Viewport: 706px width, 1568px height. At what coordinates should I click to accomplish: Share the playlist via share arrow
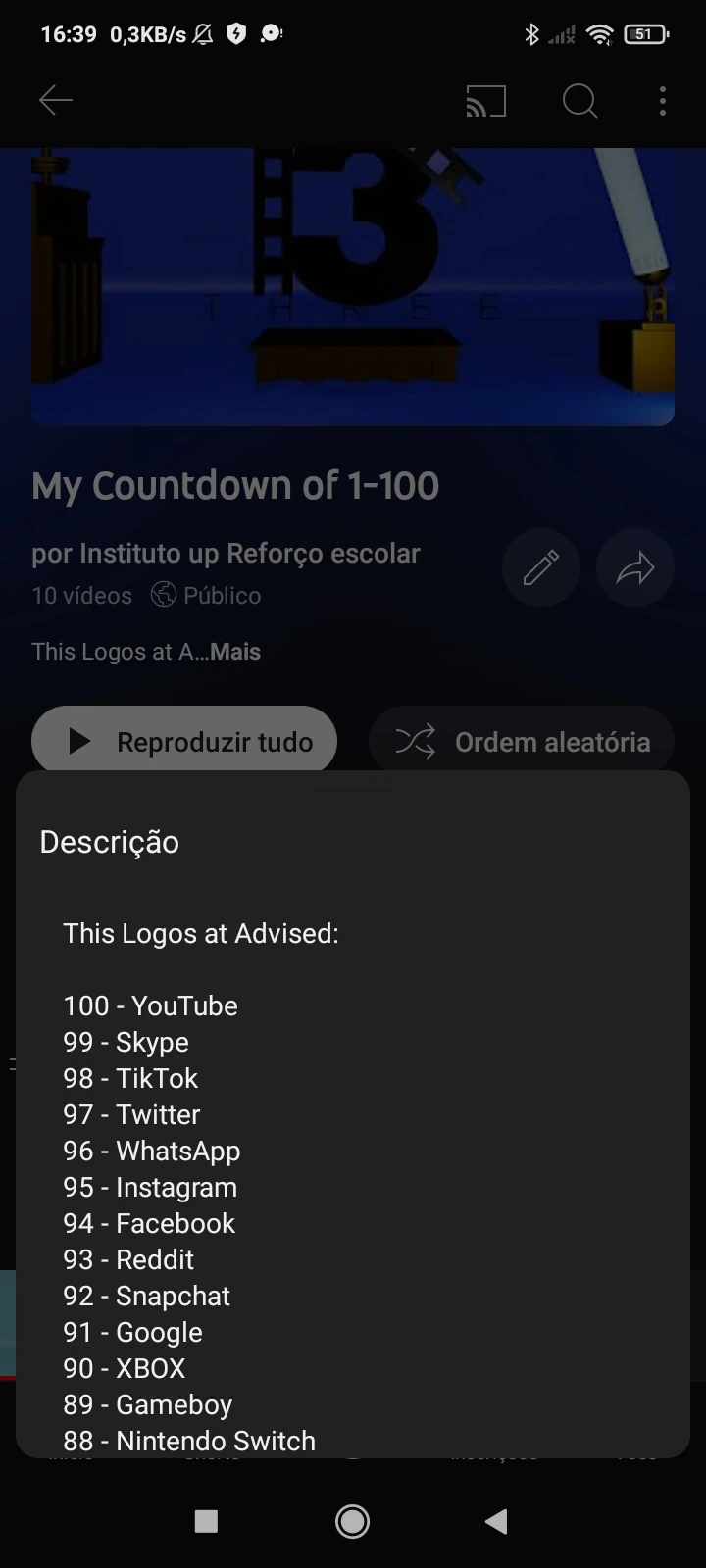pyautogui.click(x=634, y=567)
